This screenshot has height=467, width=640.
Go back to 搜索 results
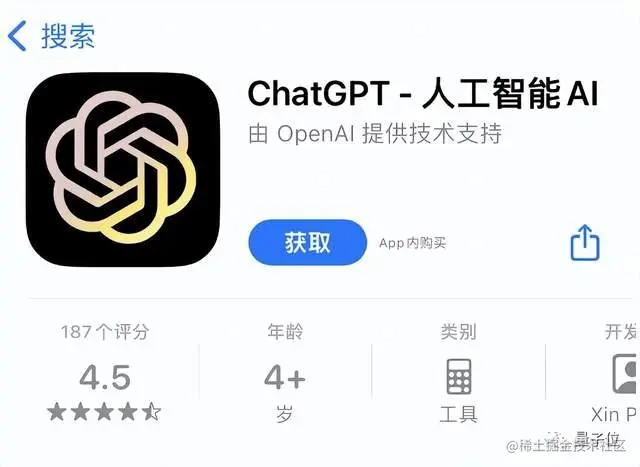coord(52,36)
